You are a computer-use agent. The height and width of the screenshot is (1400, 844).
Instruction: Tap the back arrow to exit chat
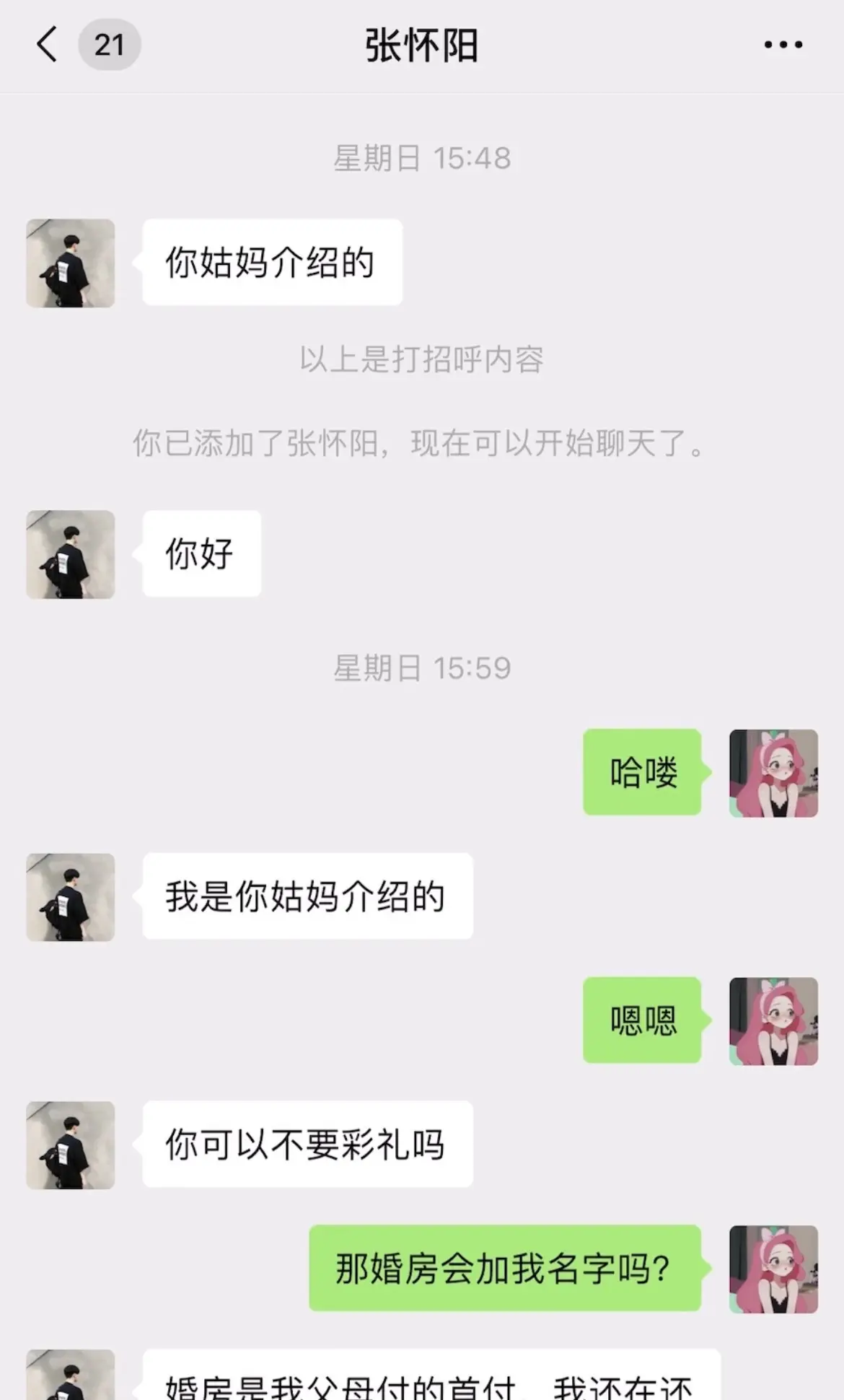(x=46, y=45)
